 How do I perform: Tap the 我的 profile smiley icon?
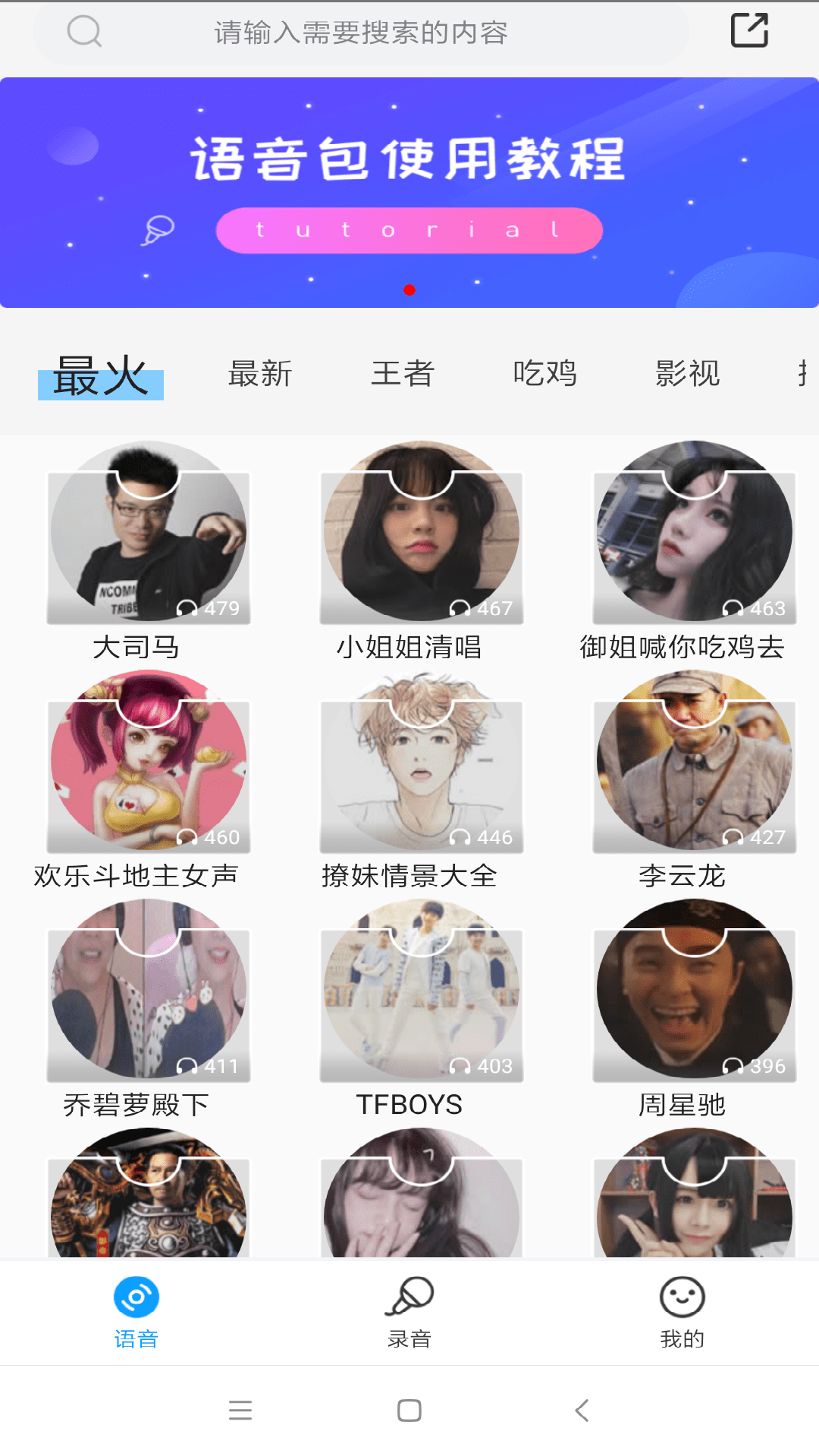[682, 1295]
